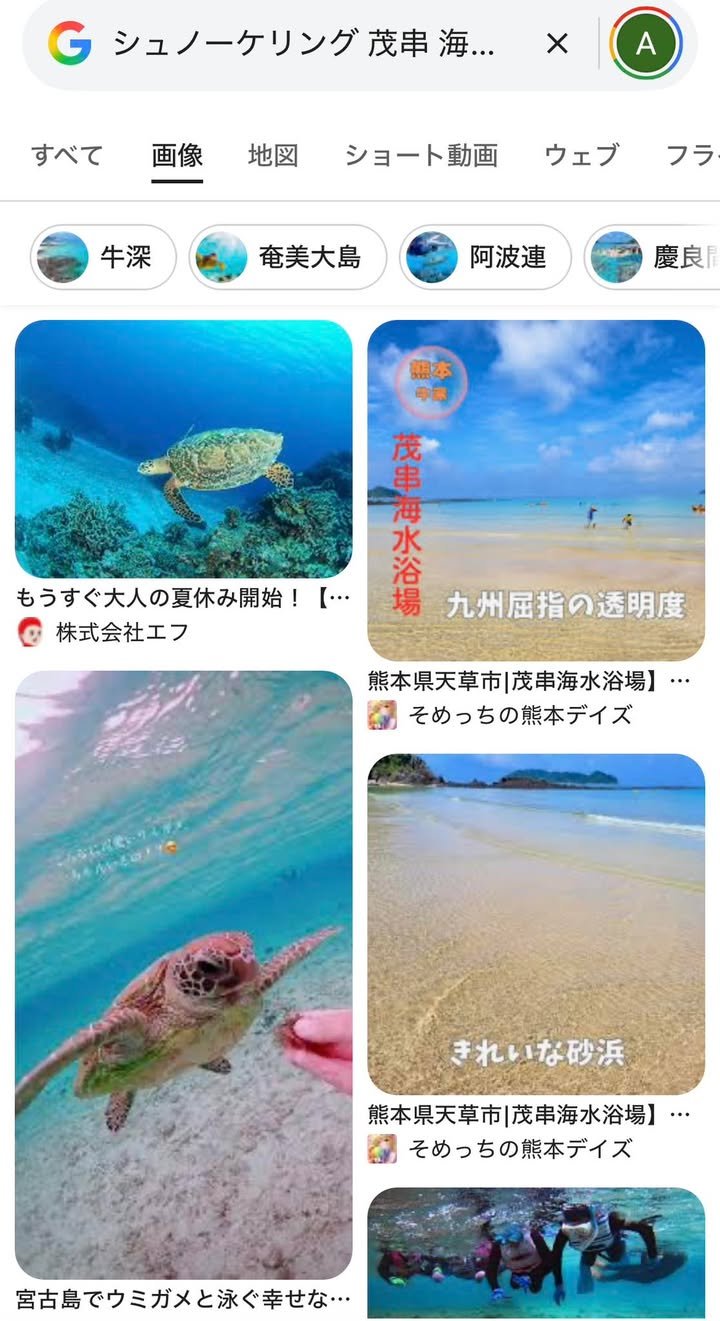View the きれいな砂浜 image result
This screenshot has height=1321, width=720.
coord(536,924)
